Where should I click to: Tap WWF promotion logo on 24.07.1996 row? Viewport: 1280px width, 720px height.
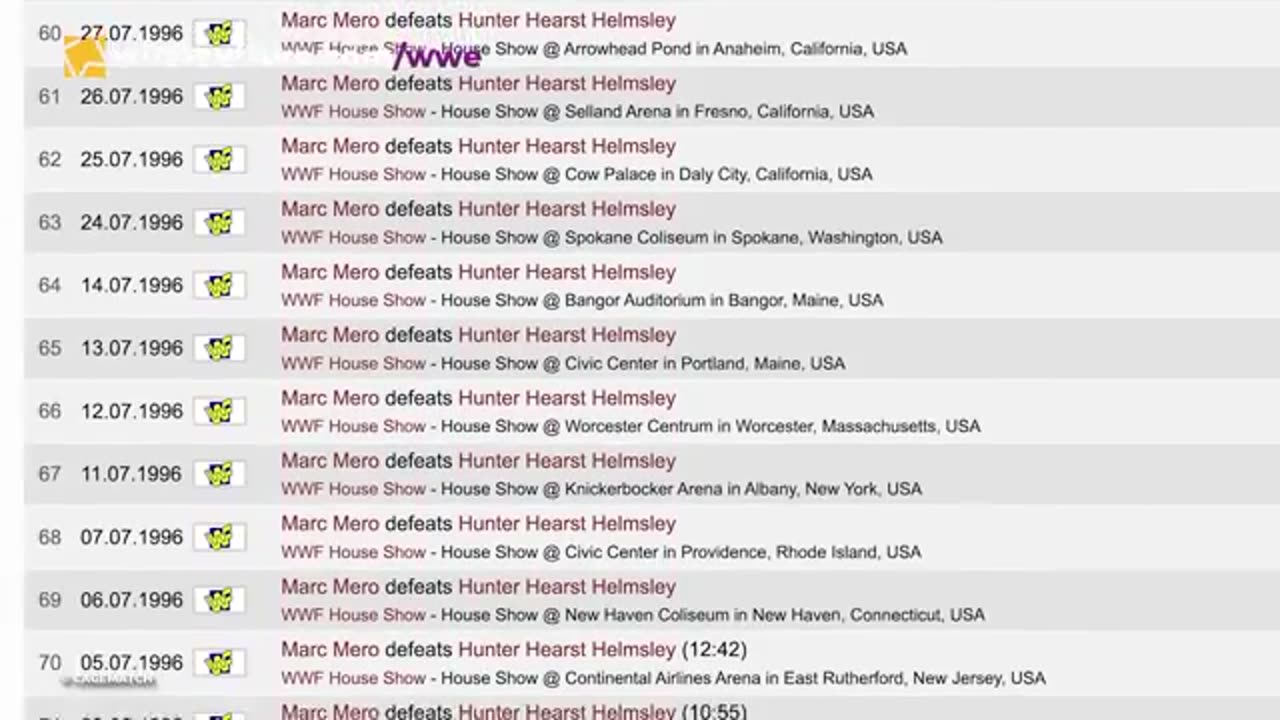(219, 222)
